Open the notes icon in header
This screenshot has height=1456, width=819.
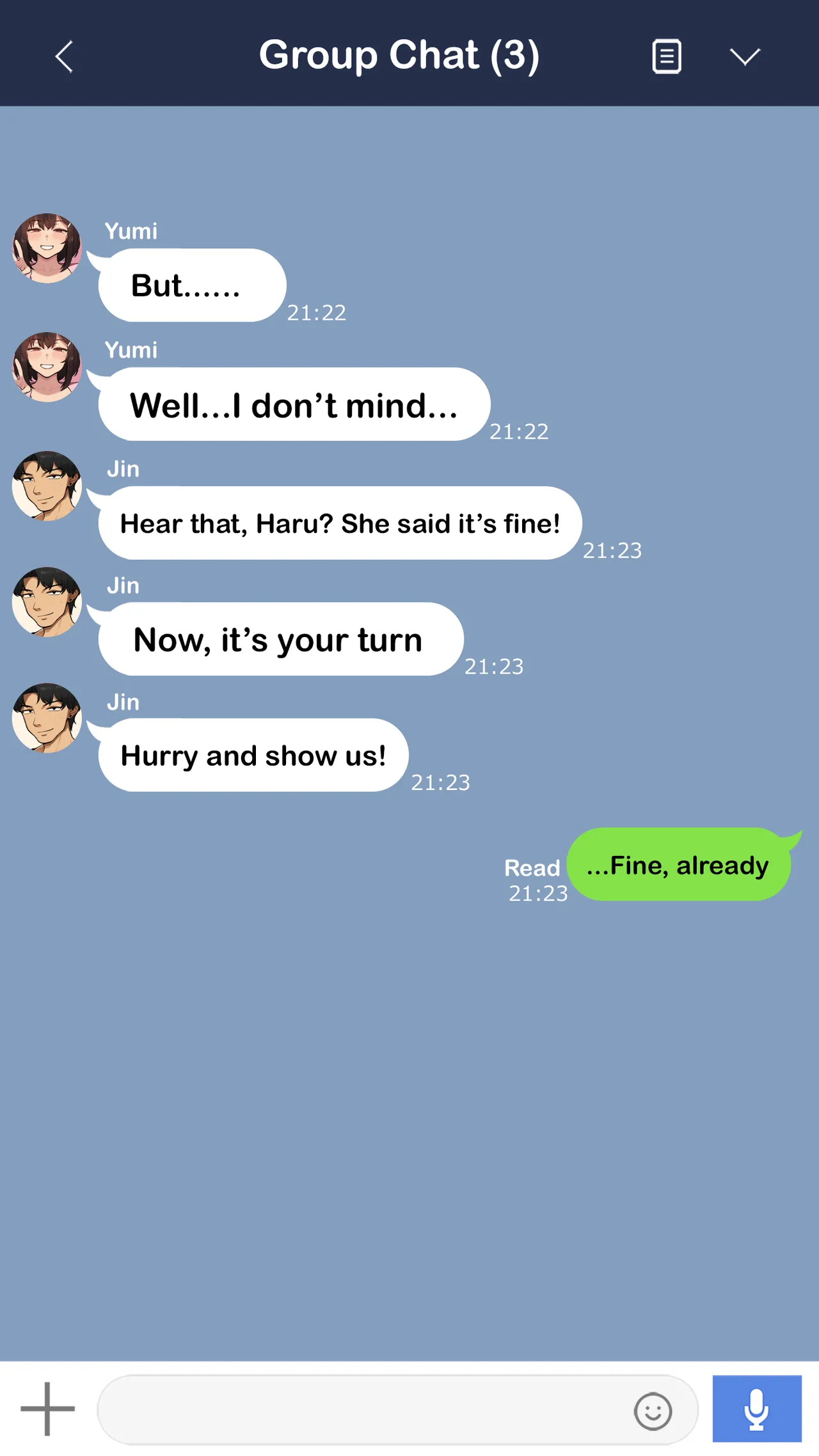666,56
